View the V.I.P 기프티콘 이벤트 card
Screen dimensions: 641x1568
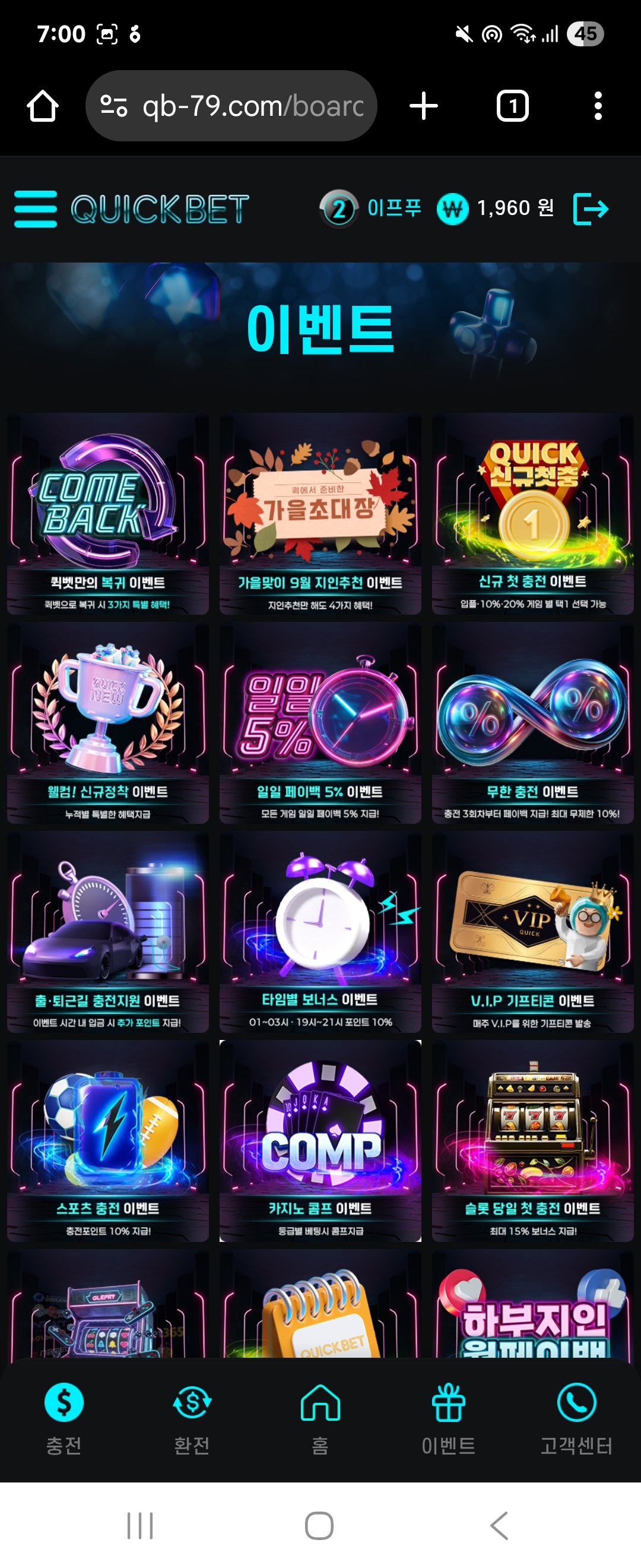coord(532,933)
